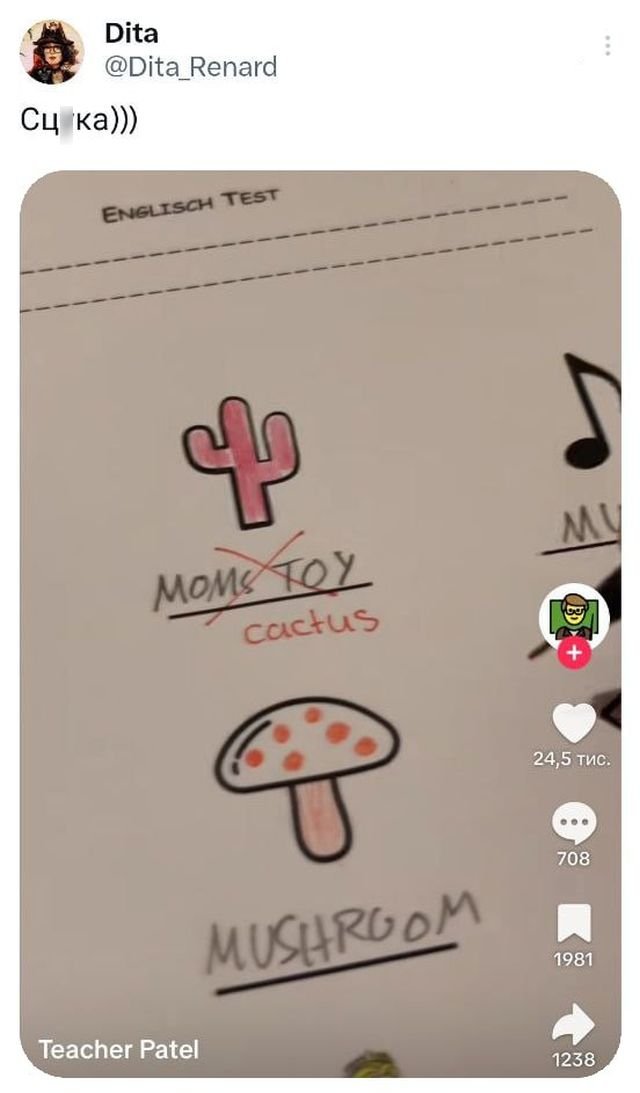
Task: Open Dita's profile avatar
Action: tap(52, 51)
